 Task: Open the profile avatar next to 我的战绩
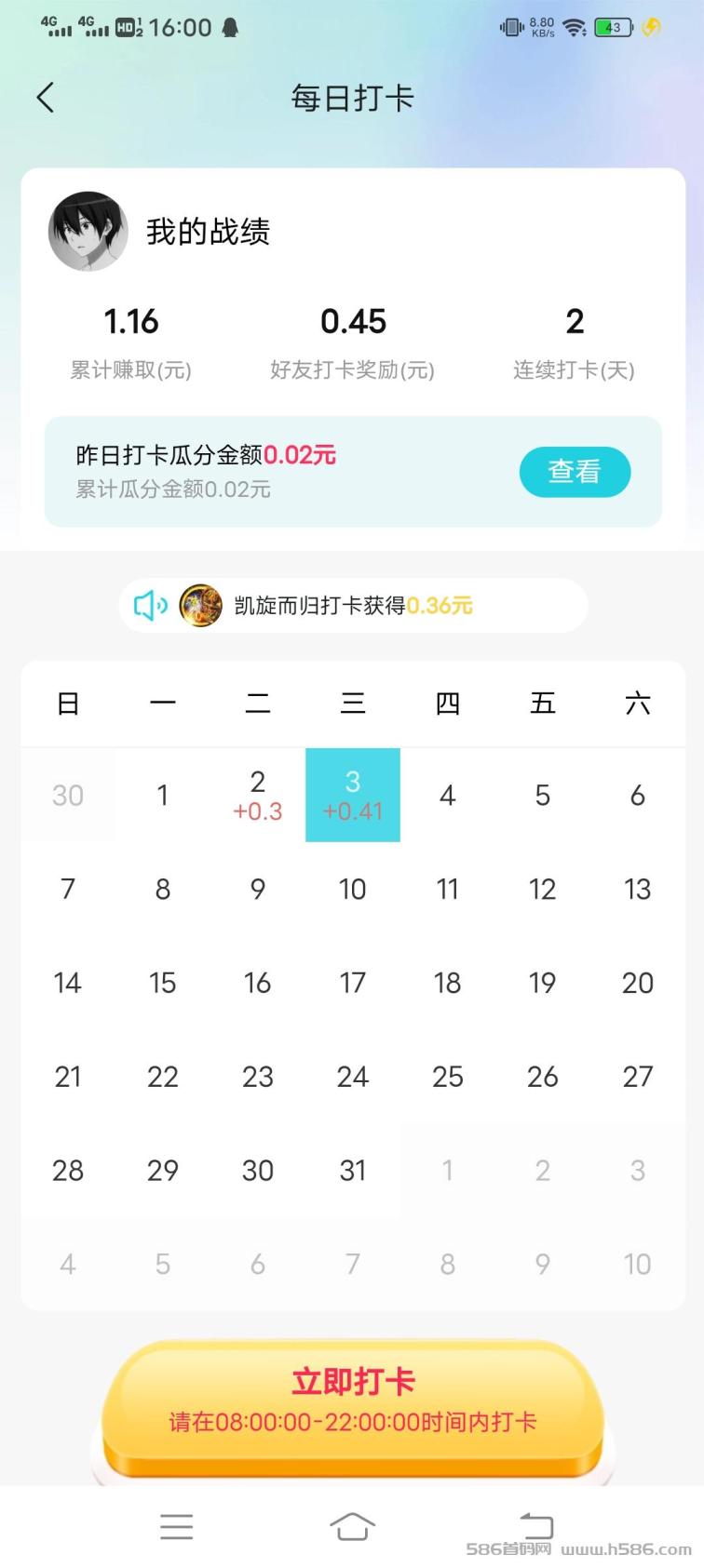click(88, 232)
